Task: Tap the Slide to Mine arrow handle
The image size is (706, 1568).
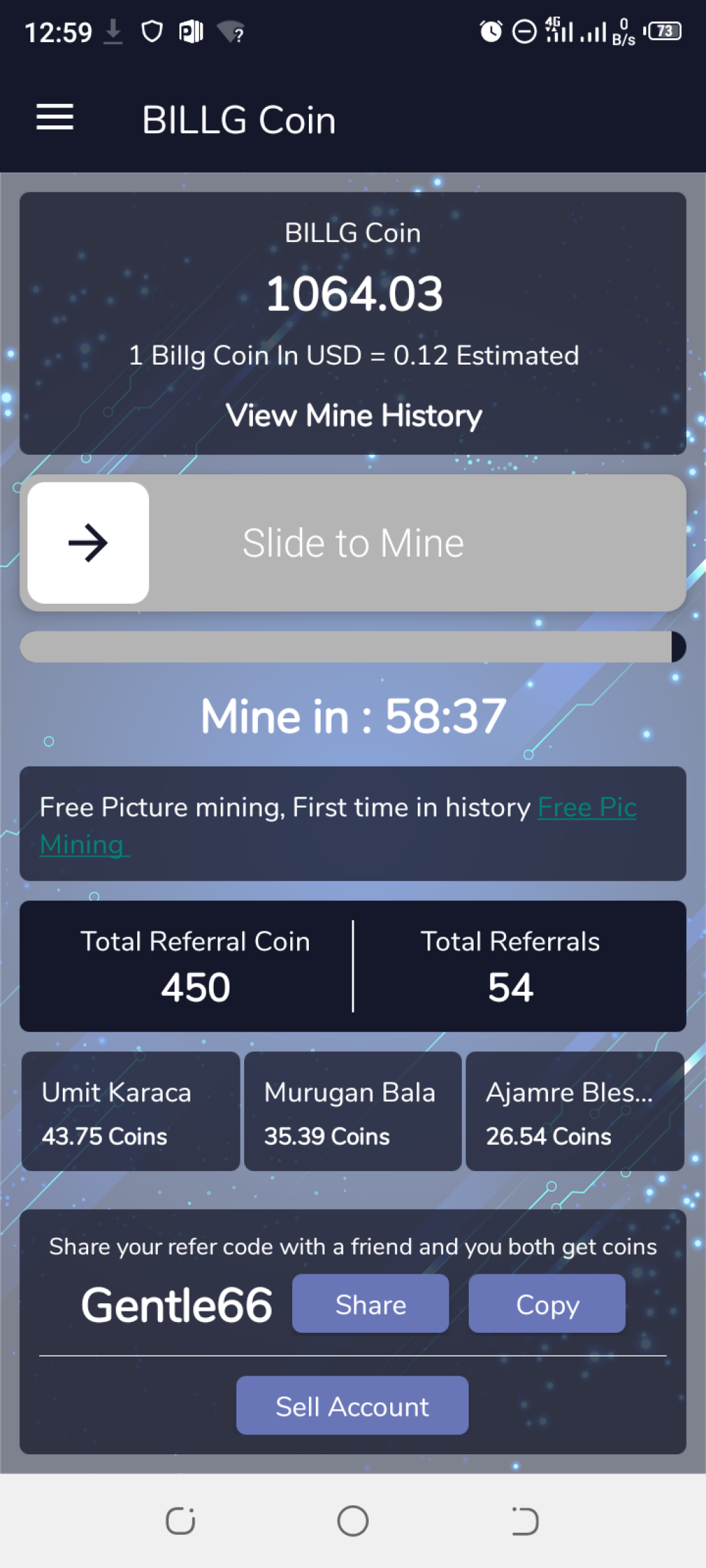Action: 88,543
